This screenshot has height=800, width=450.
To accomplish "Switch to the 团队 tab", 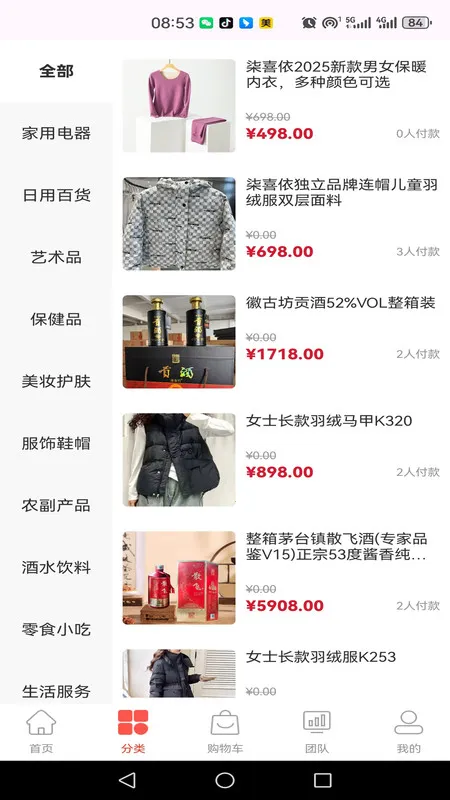I will [x=317, y=732].
